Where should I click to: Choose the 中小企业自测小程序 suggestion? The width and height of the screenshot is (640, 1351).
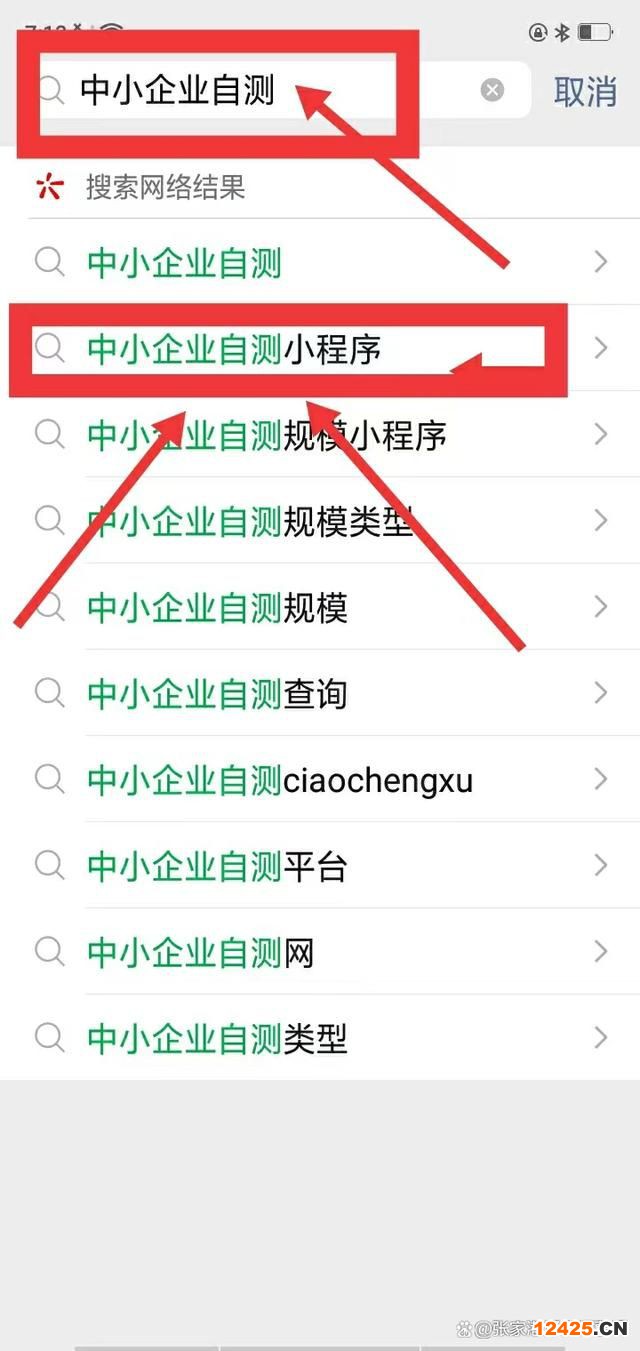click(x=320, y=348)
